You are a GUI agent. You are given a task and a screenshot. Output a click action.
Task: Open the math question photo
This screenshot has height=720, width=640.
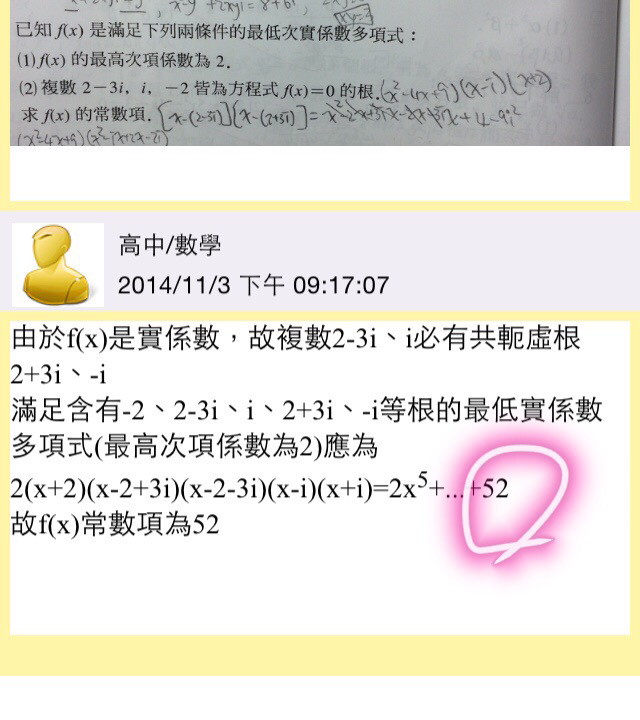point(320,75)
